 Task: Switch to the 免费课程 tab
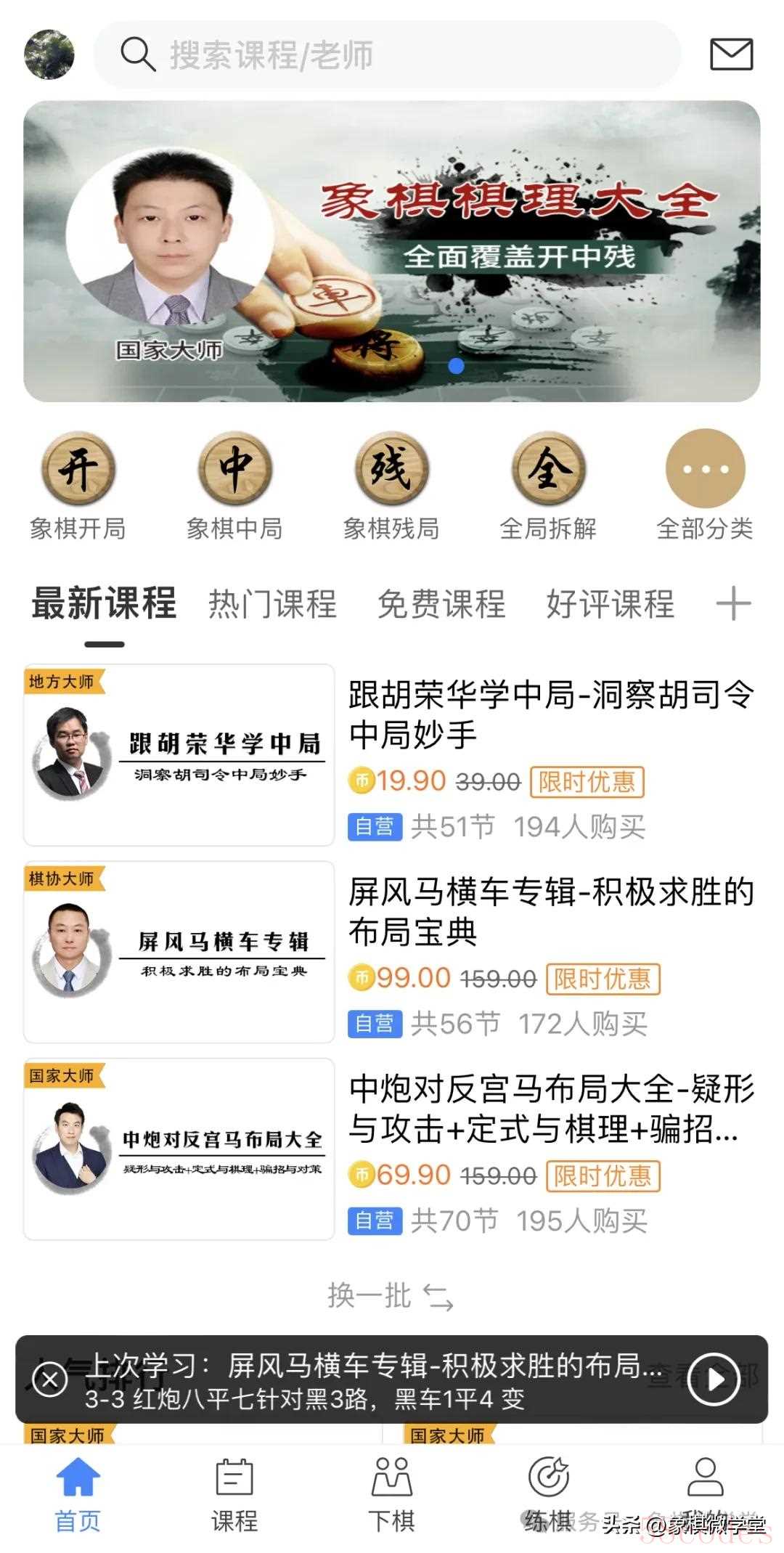click(441, 604)
